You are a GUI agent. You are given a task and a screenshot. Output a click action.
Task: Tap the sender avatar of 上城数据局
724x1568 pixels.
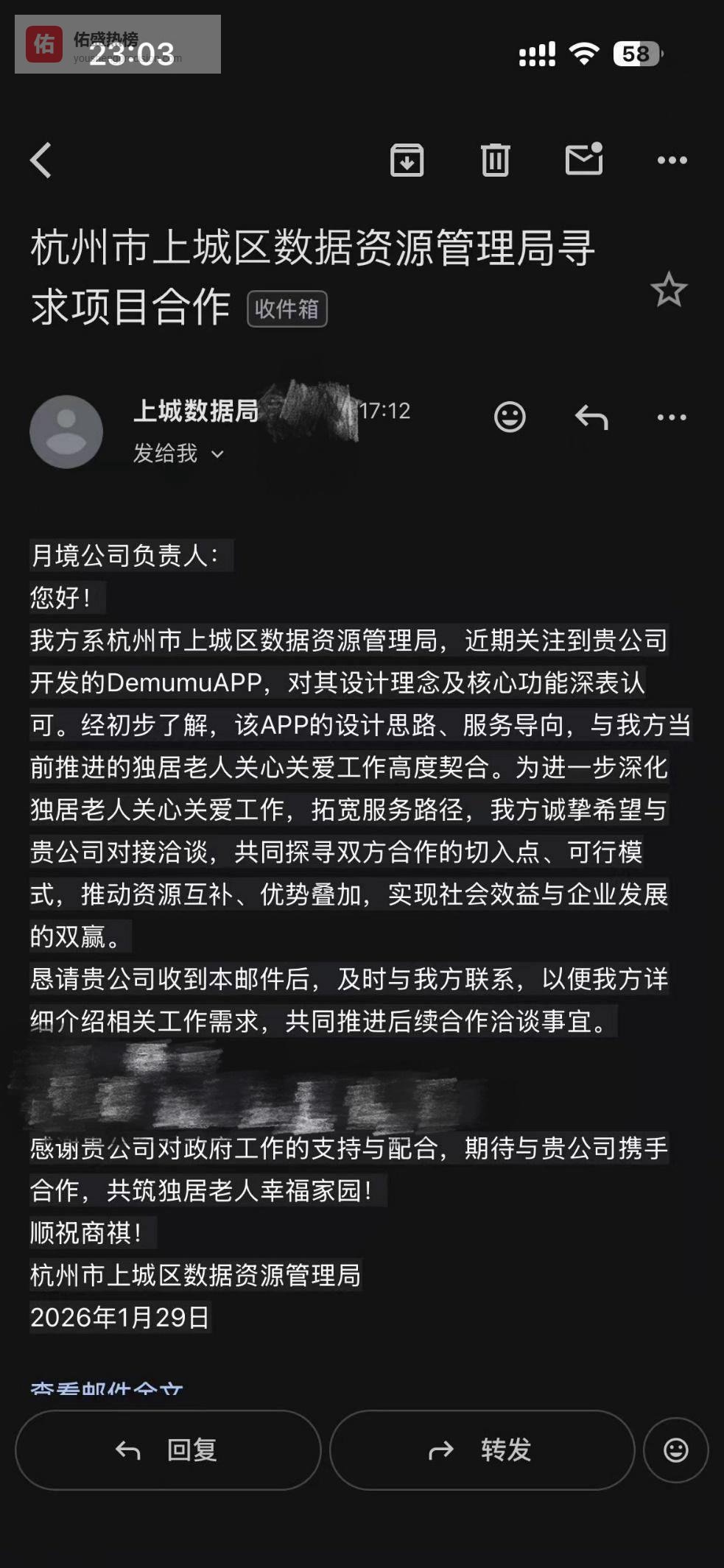point(66,431)
